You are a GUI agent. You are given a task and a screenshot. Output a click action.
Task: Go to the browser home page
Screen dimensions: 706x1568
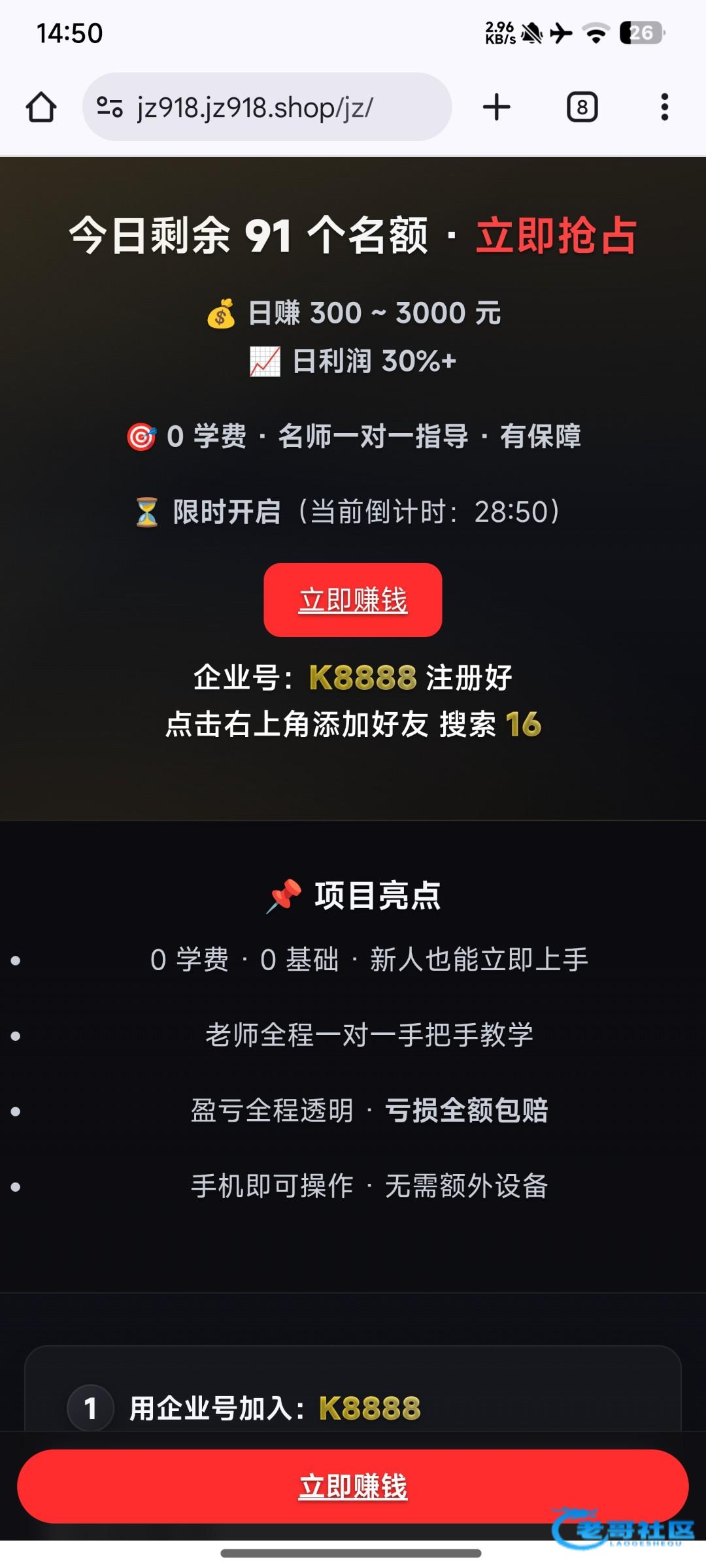pyautogui.click(x=41, y=107)
